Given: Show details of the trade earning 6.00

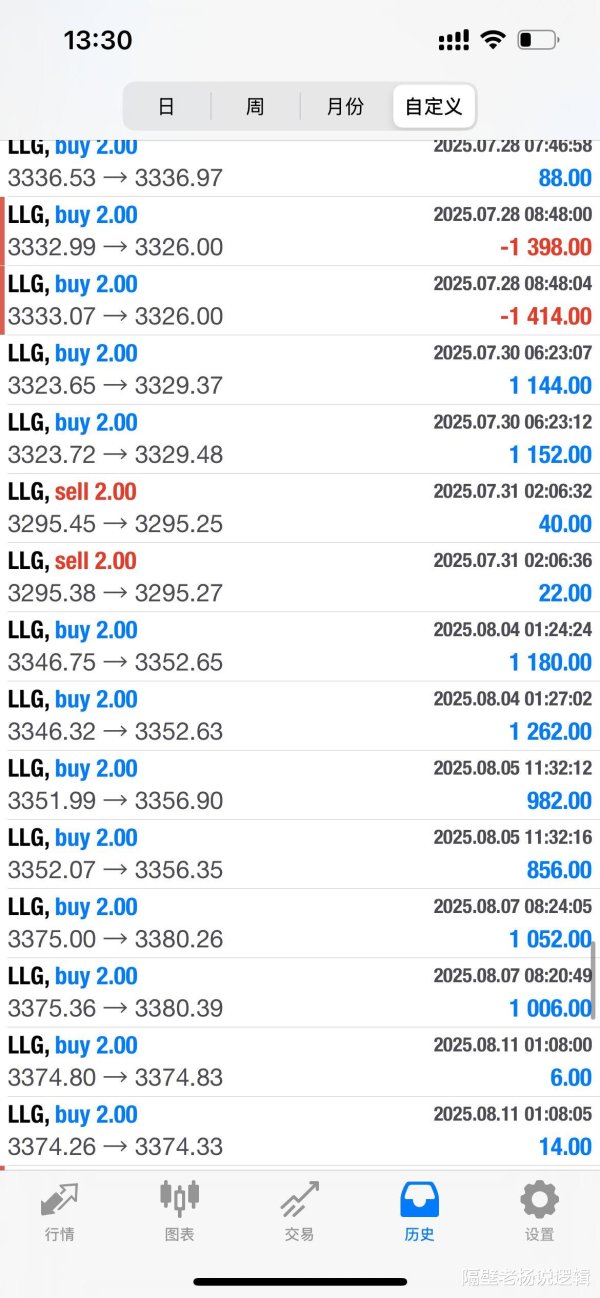Looking at the screenshot, I should pyautogui.click(x=300, y=1061).
